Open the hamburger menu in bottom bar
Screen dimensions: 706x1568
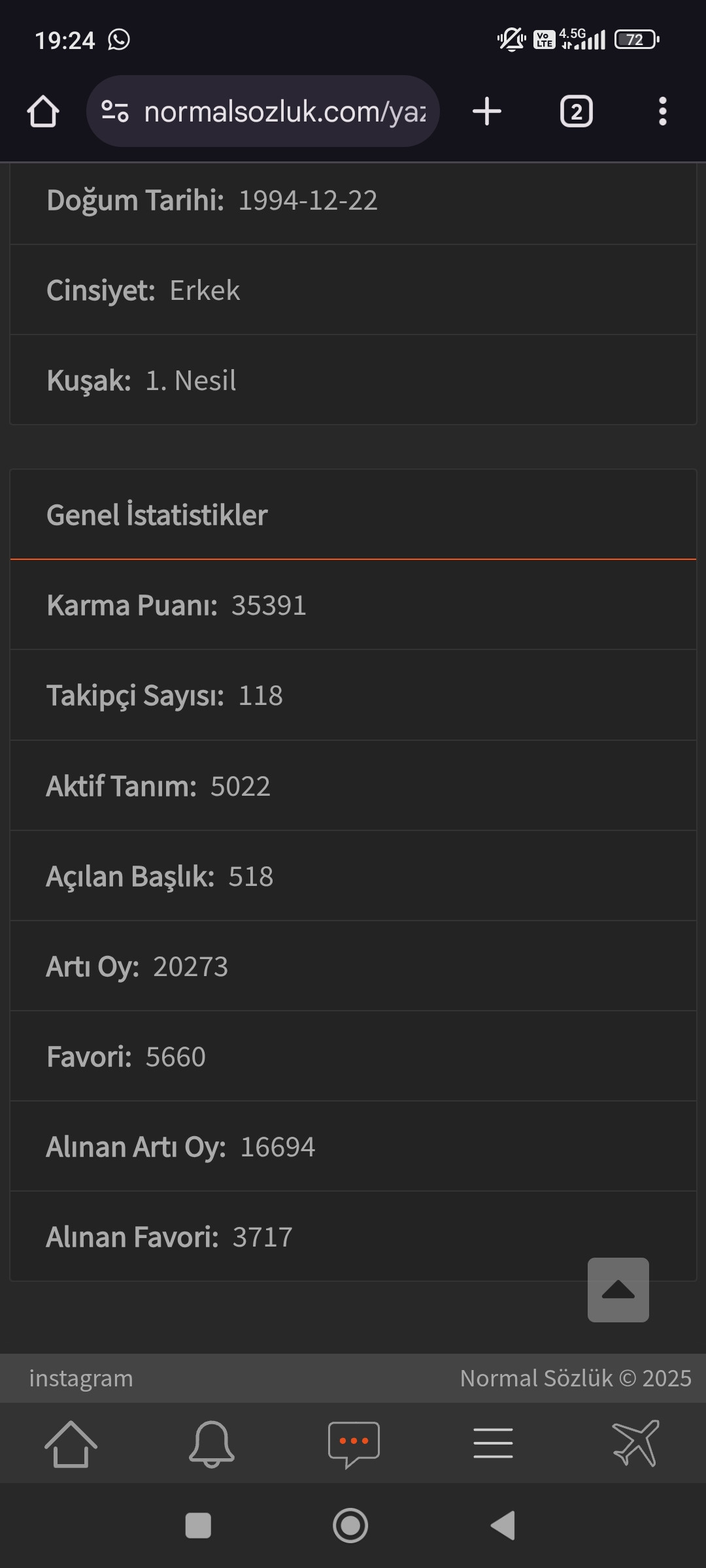493,1444
